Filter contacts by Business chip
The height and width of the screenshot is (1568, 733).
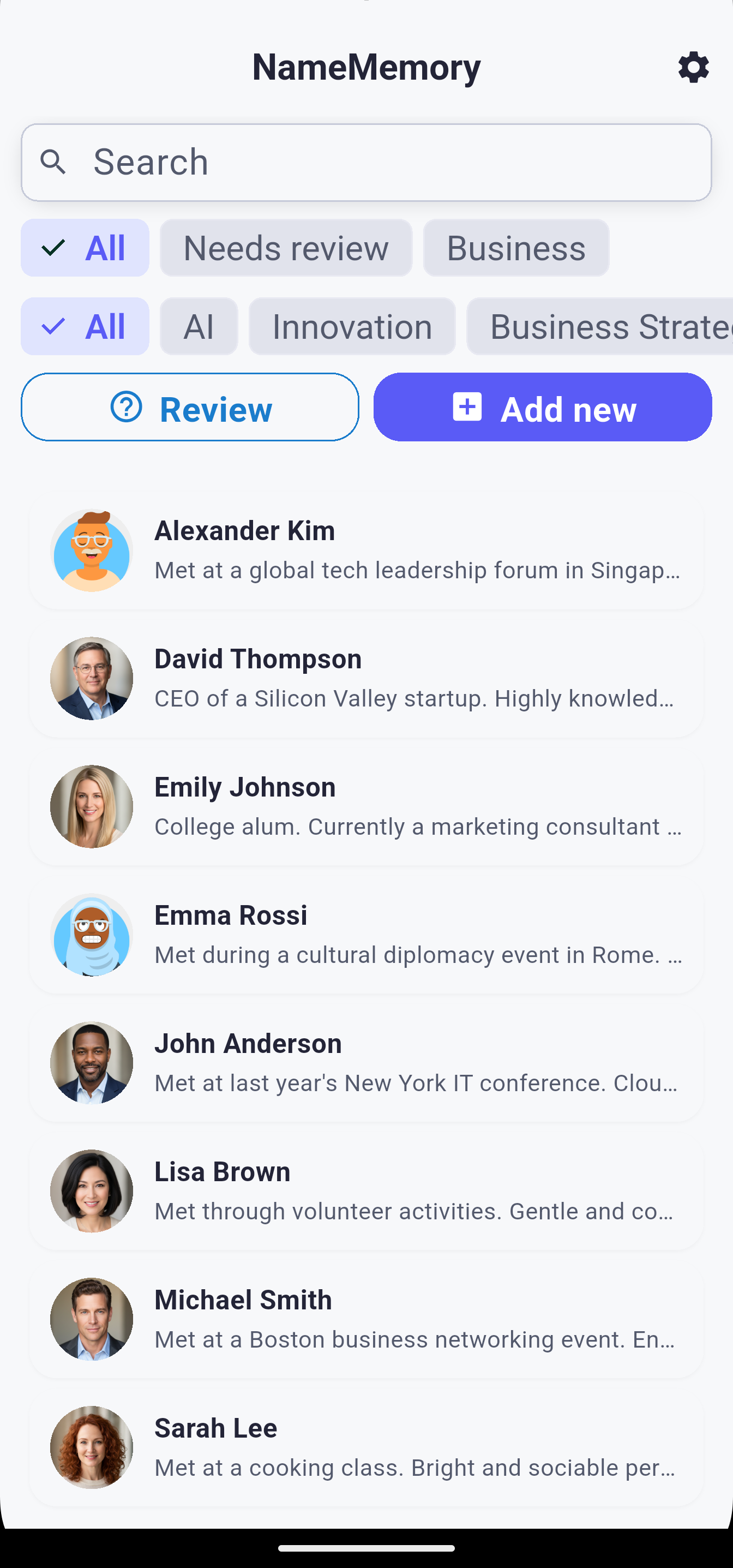pyautogui.click(x=516, y=248)
